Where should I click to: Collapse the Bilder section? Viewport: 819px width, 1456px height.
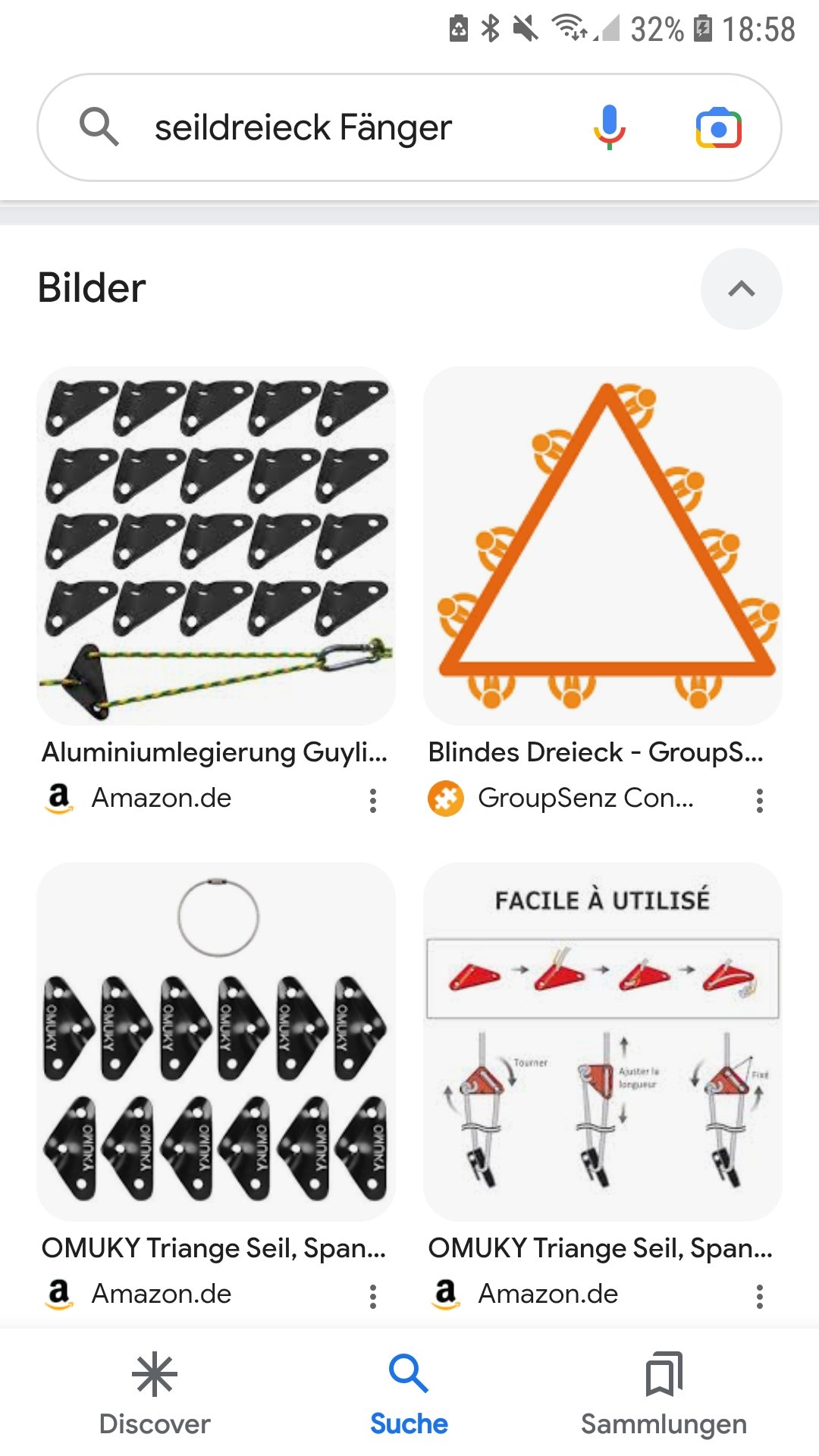(x=741, y=289)
